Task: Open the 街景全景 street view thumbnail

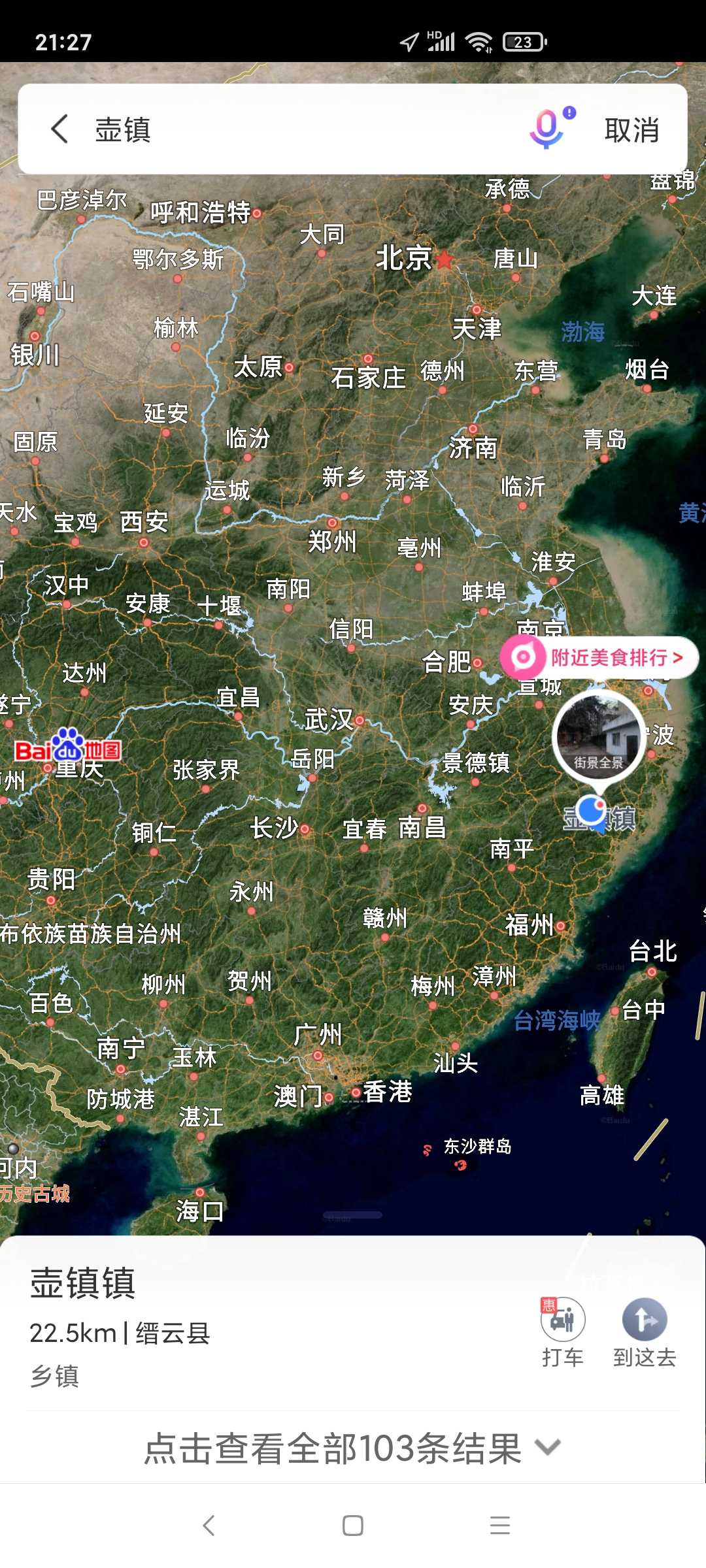Action: tap(597, 735)
